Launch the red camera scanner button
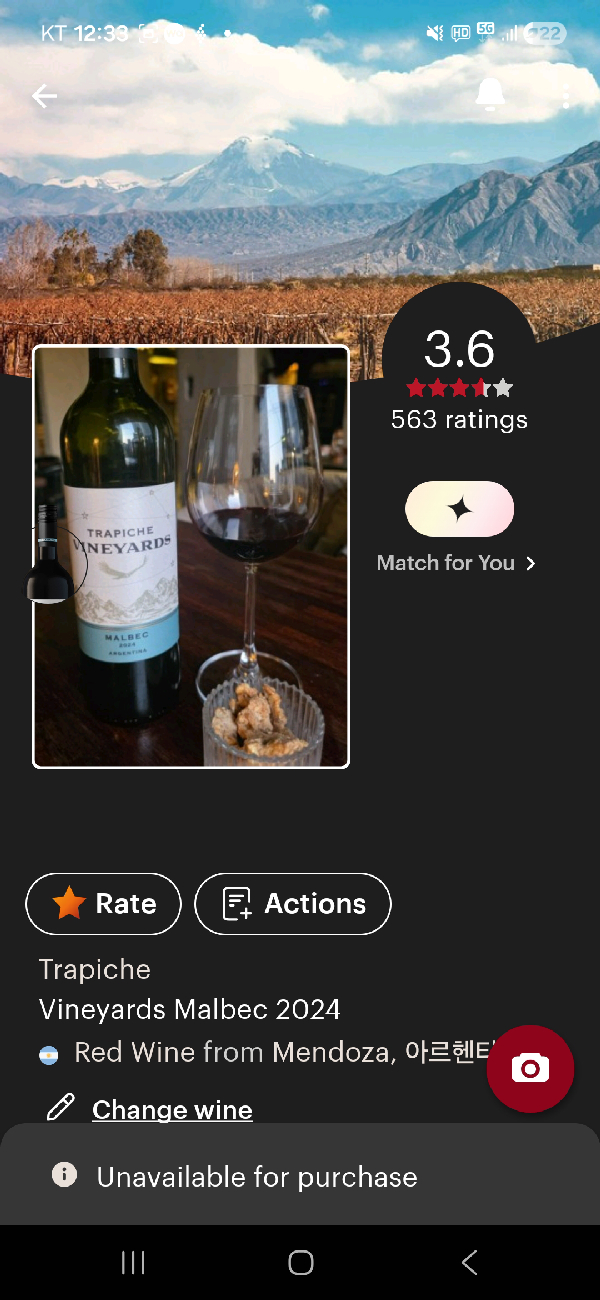The image size is (600, 1300). [x=530, y=1068]
